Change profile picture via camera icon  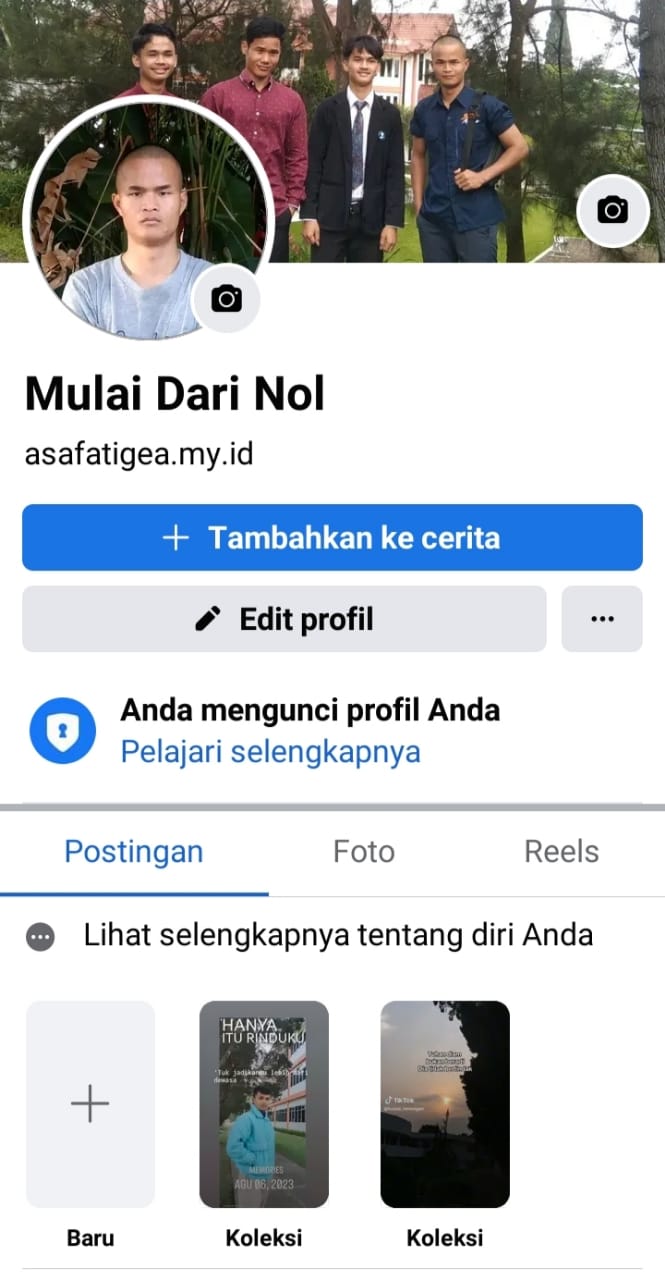tap(226, 298)
